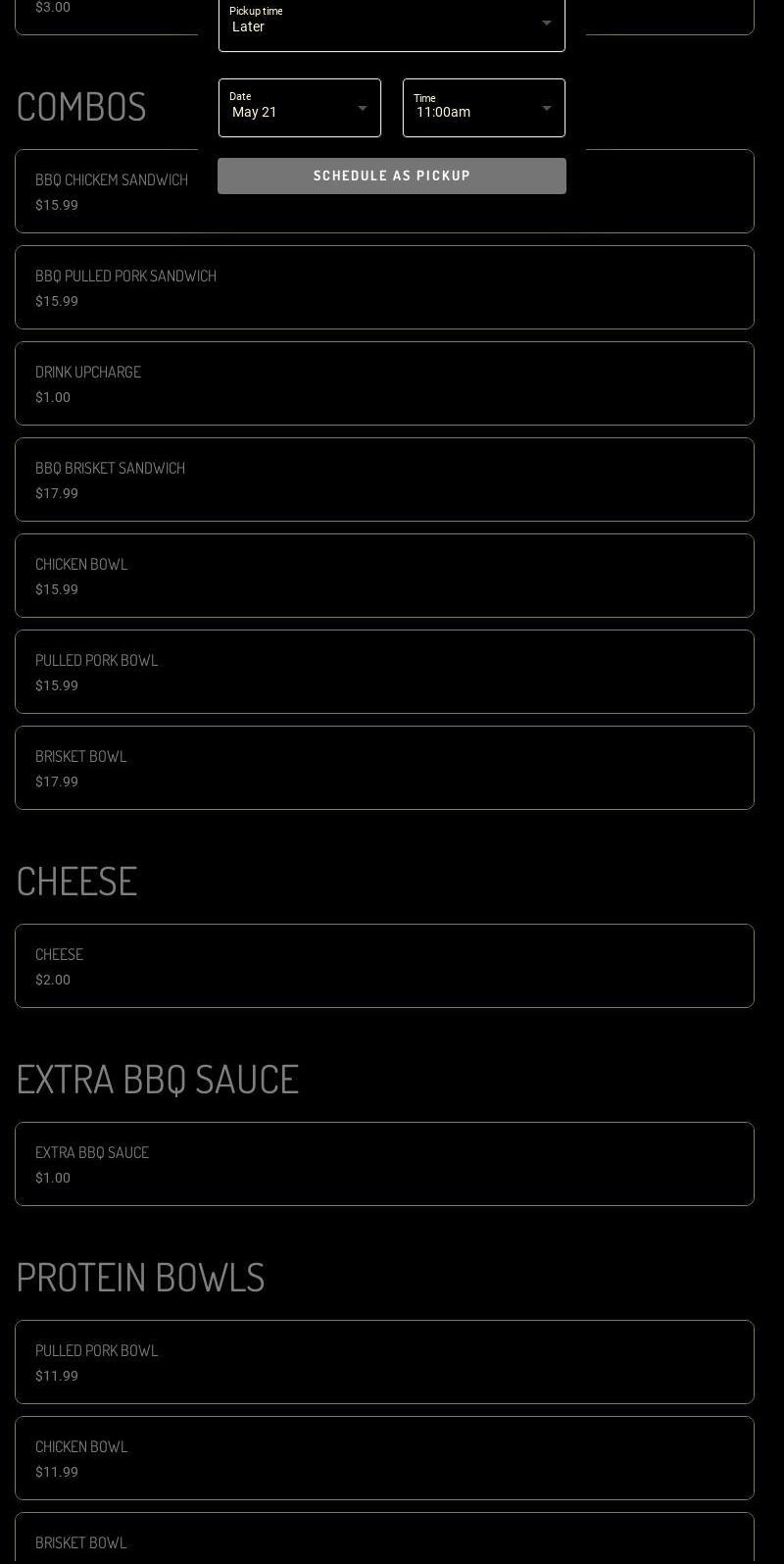Add the $1.00 Drink Upcharge item
784x1564 pixels.
coord(384,383)
